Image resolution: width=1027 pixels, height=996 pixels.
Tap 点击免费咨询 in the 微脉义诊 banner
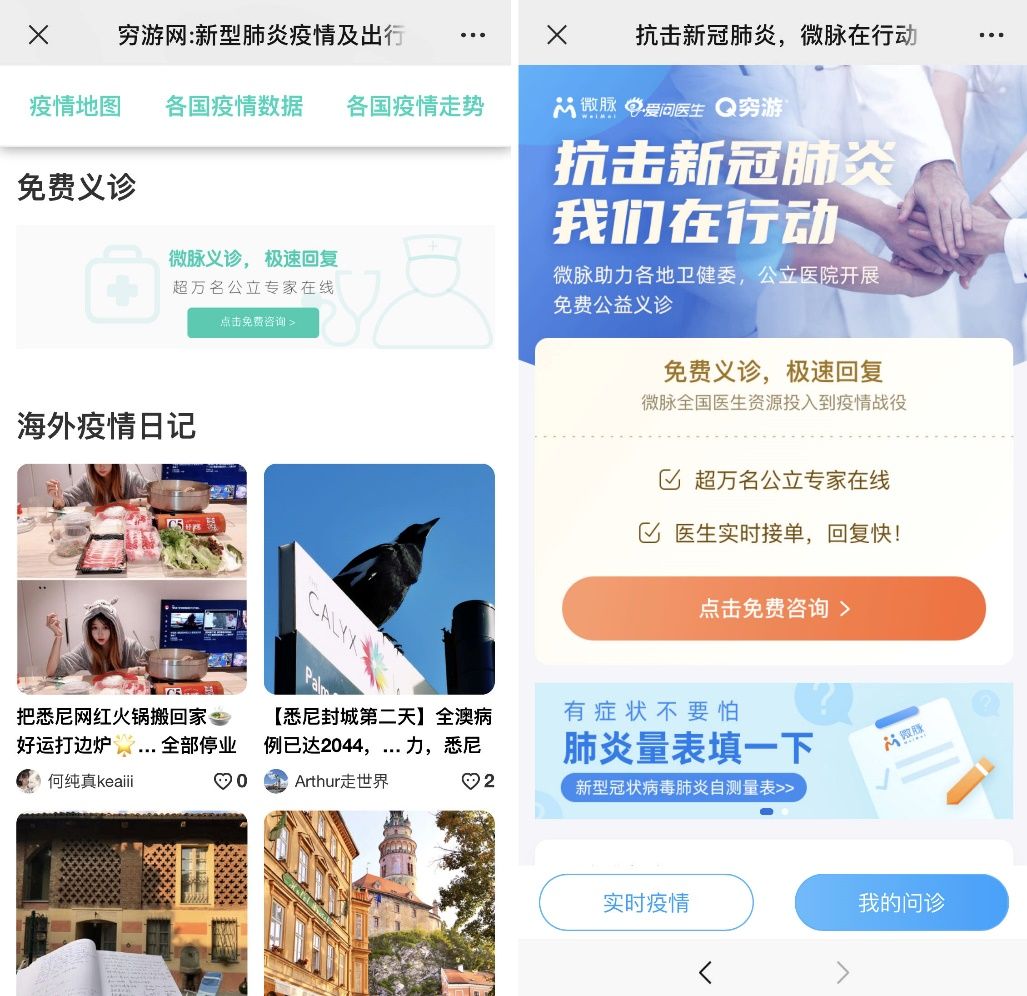point(253,323)
